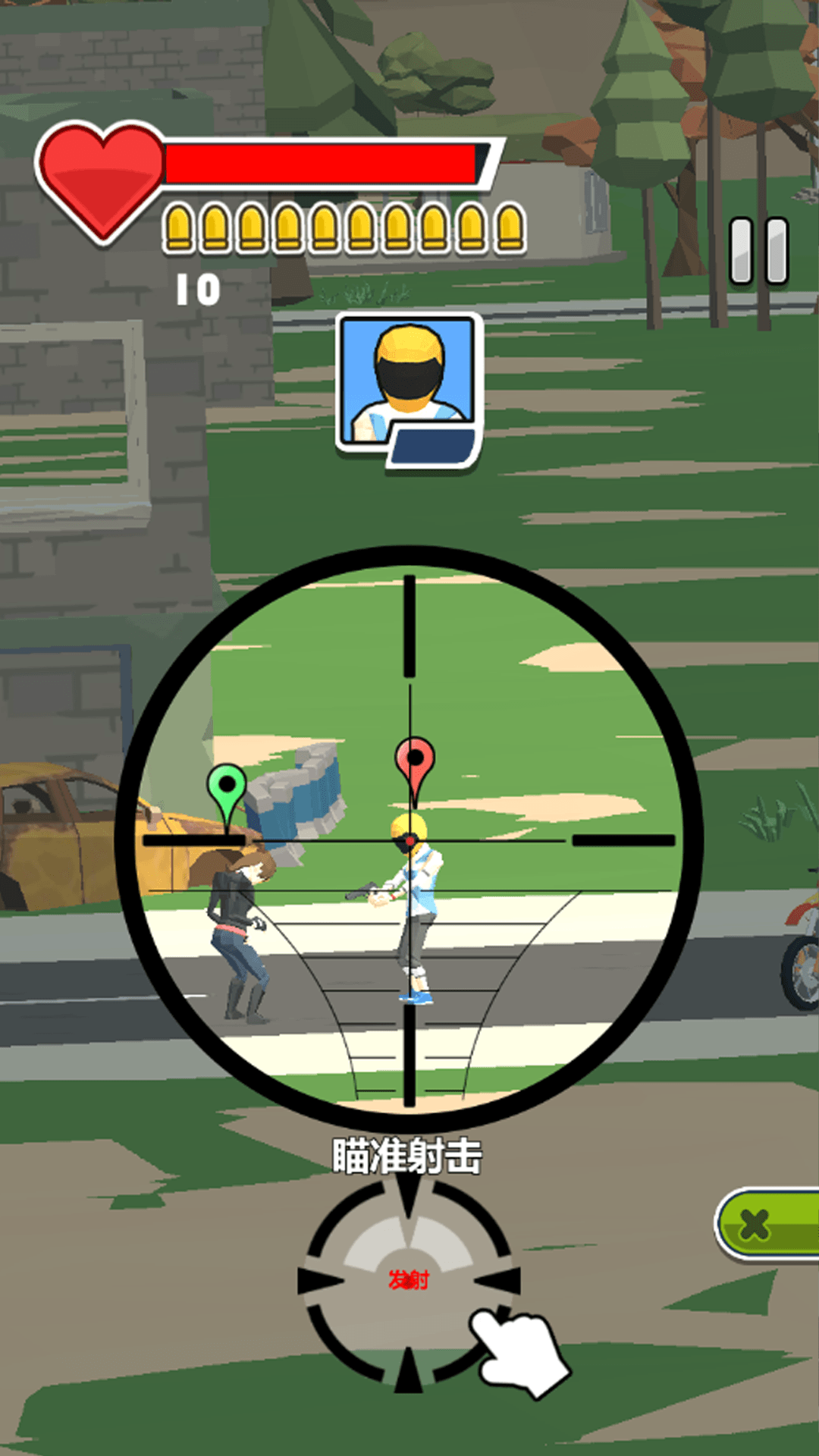Cancel aiming with the green X button
819x1456 pixels.
point(766,1224)
